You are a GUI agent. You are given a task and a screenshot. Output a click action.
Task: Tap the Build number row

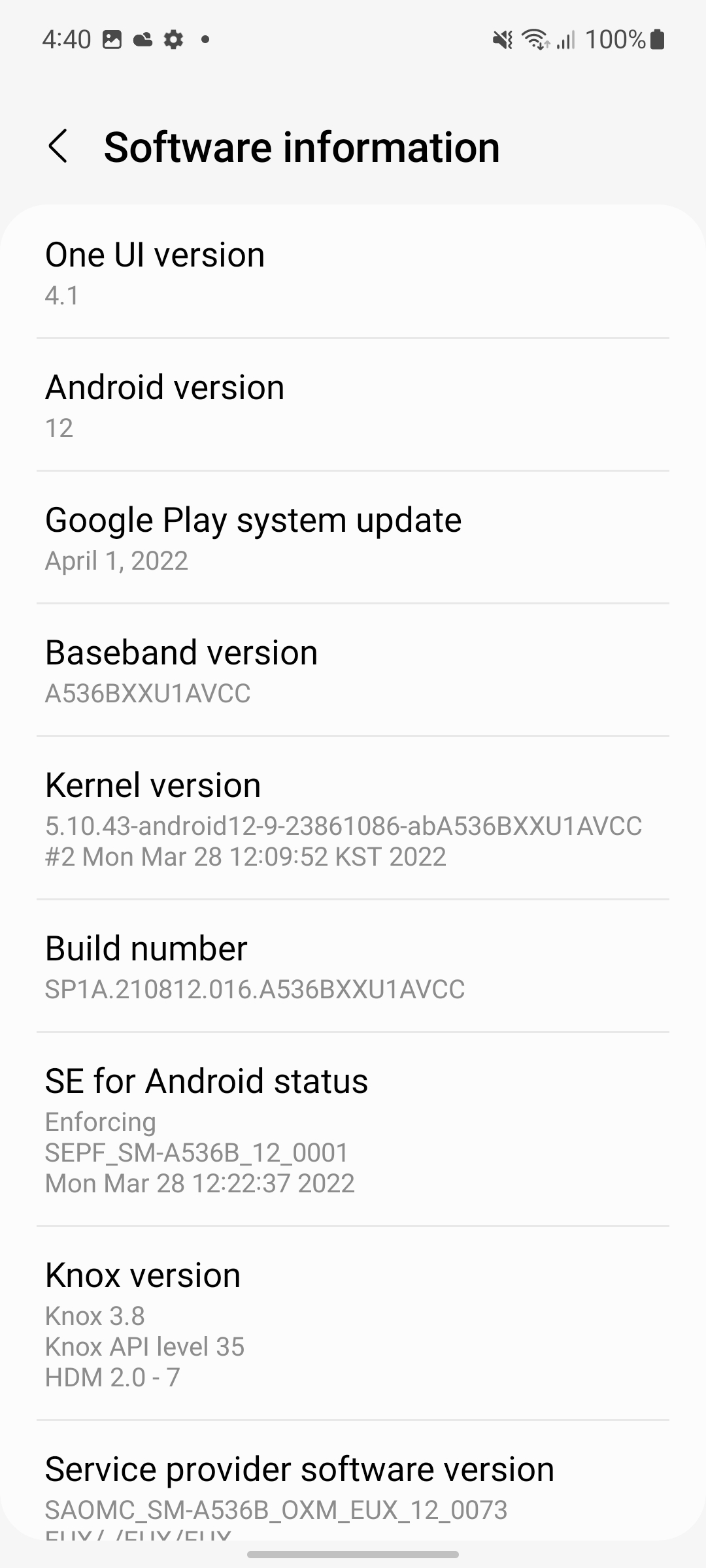(x=353, y=966)
